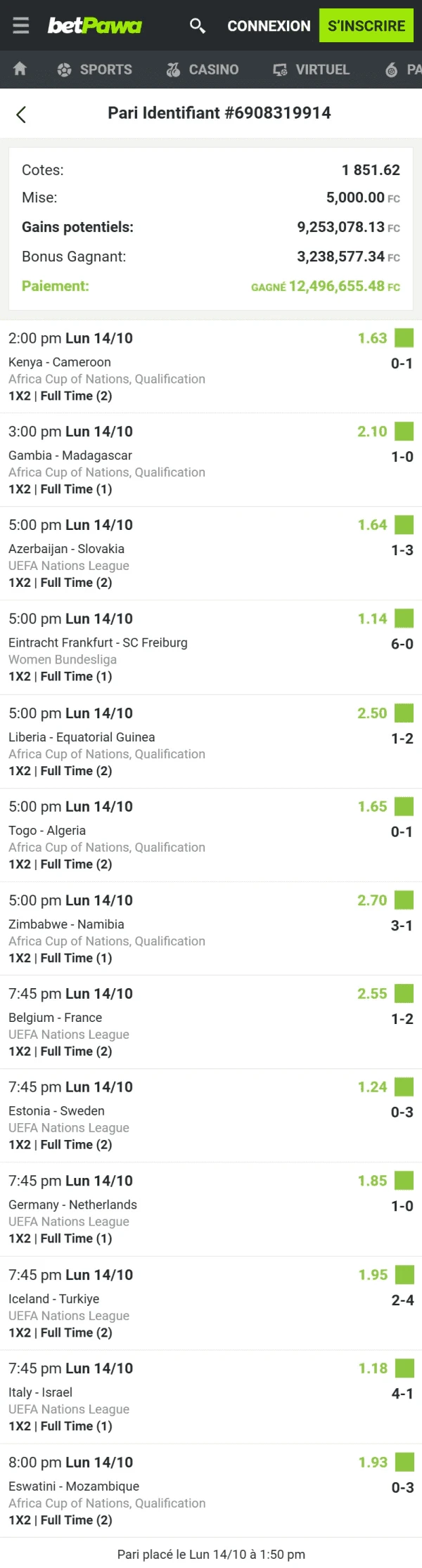
Task: Open the search icon
Action: coord(198,26)
